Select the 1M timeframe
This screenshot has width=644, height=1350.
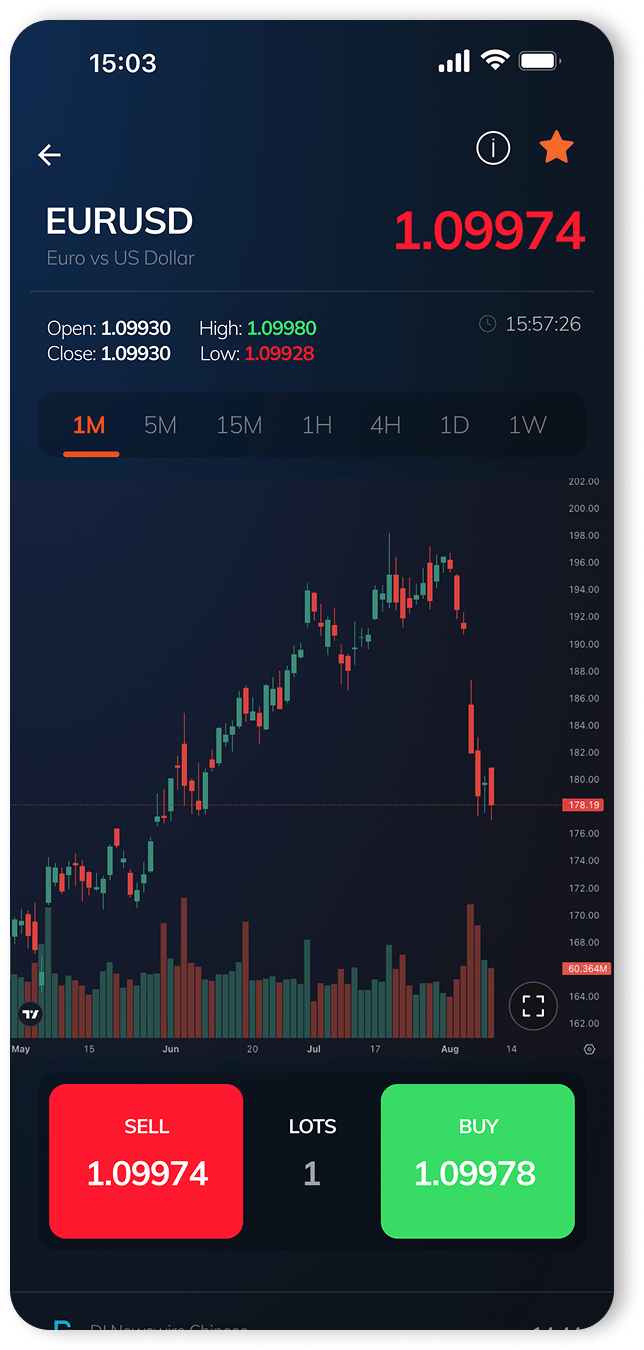[89, 425]
